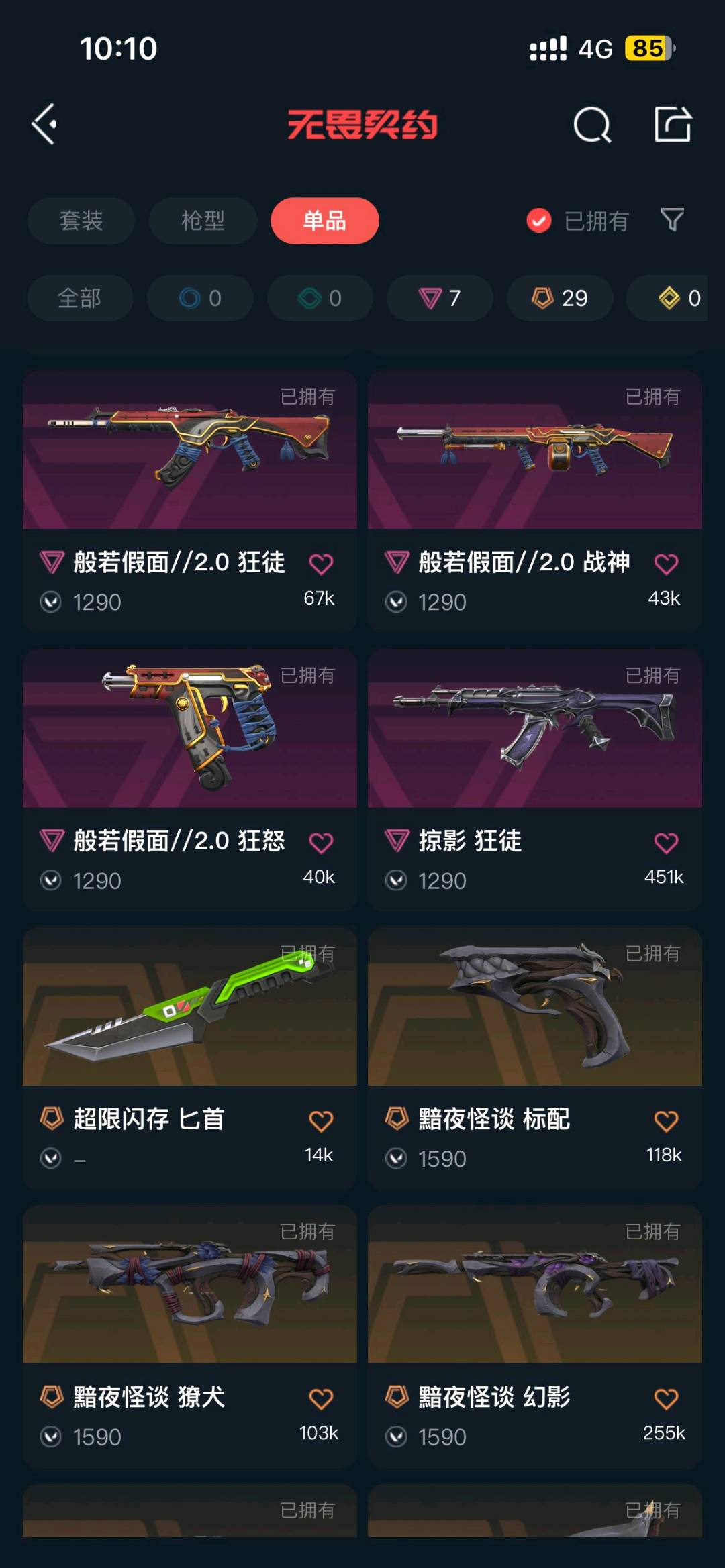Open the 般若假面//2.0 狂怒 skin card
This screenshot has height=1568, width=725.
click(x=190, y=780)
